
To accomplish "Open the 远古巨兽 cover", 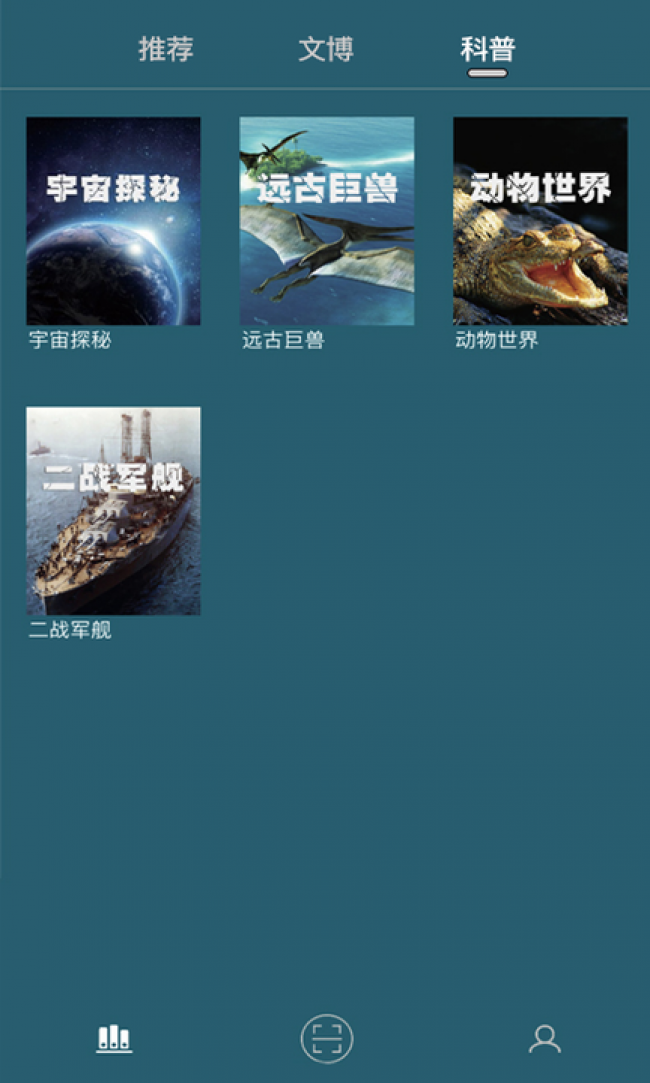I will 327,221.
